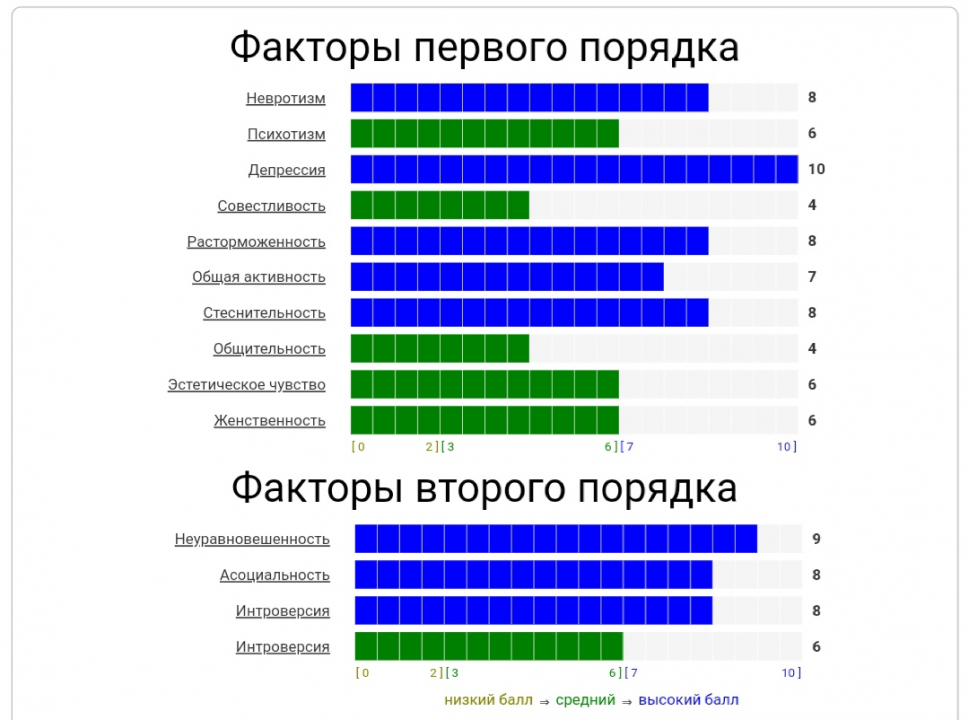Open the Неуравновешенность factor link

[x=252, y=539]
